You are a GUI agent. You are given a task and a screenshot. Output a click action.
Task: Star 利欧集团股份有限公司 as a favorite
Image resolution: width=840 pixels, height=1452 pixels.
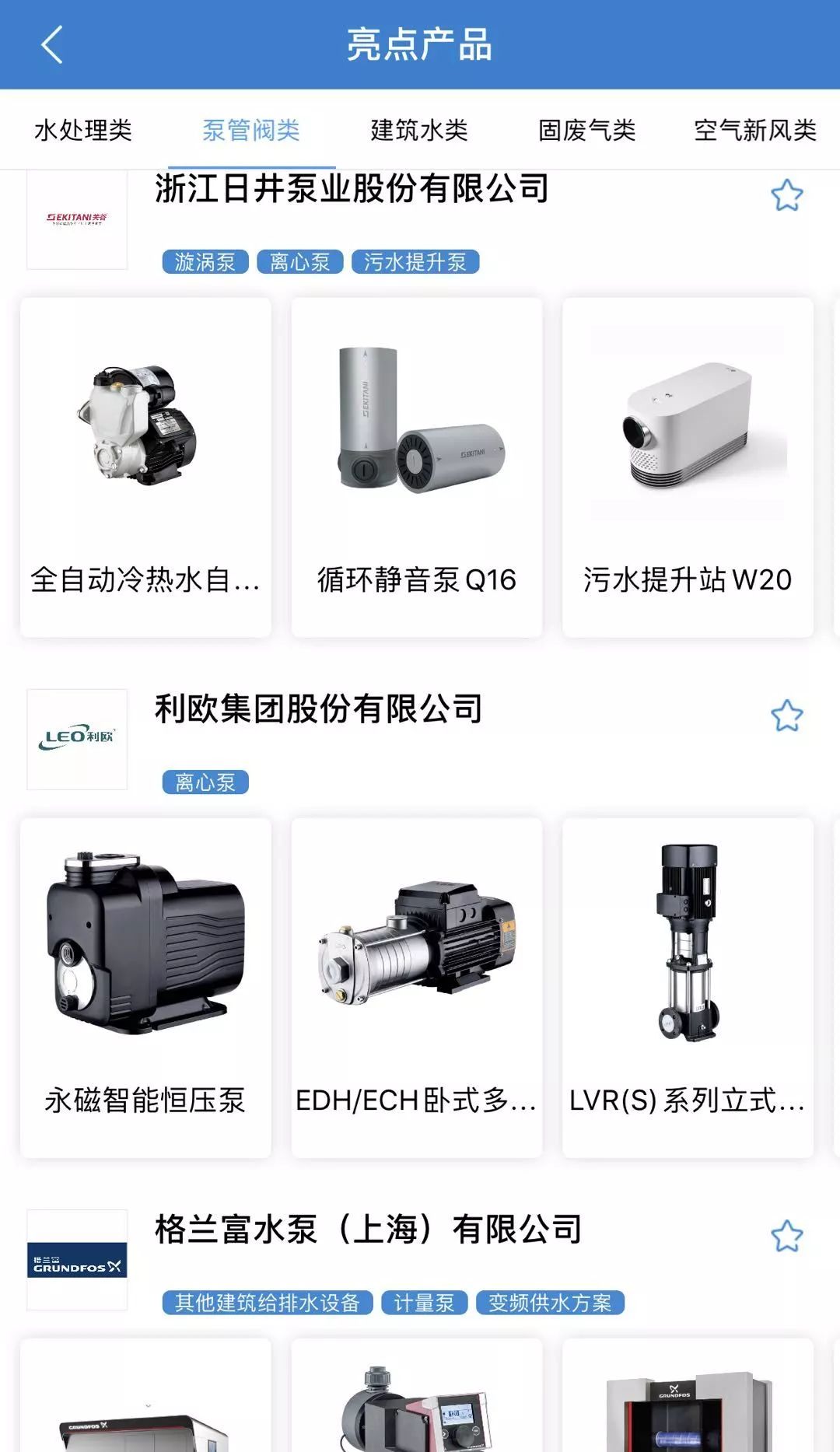786,716
